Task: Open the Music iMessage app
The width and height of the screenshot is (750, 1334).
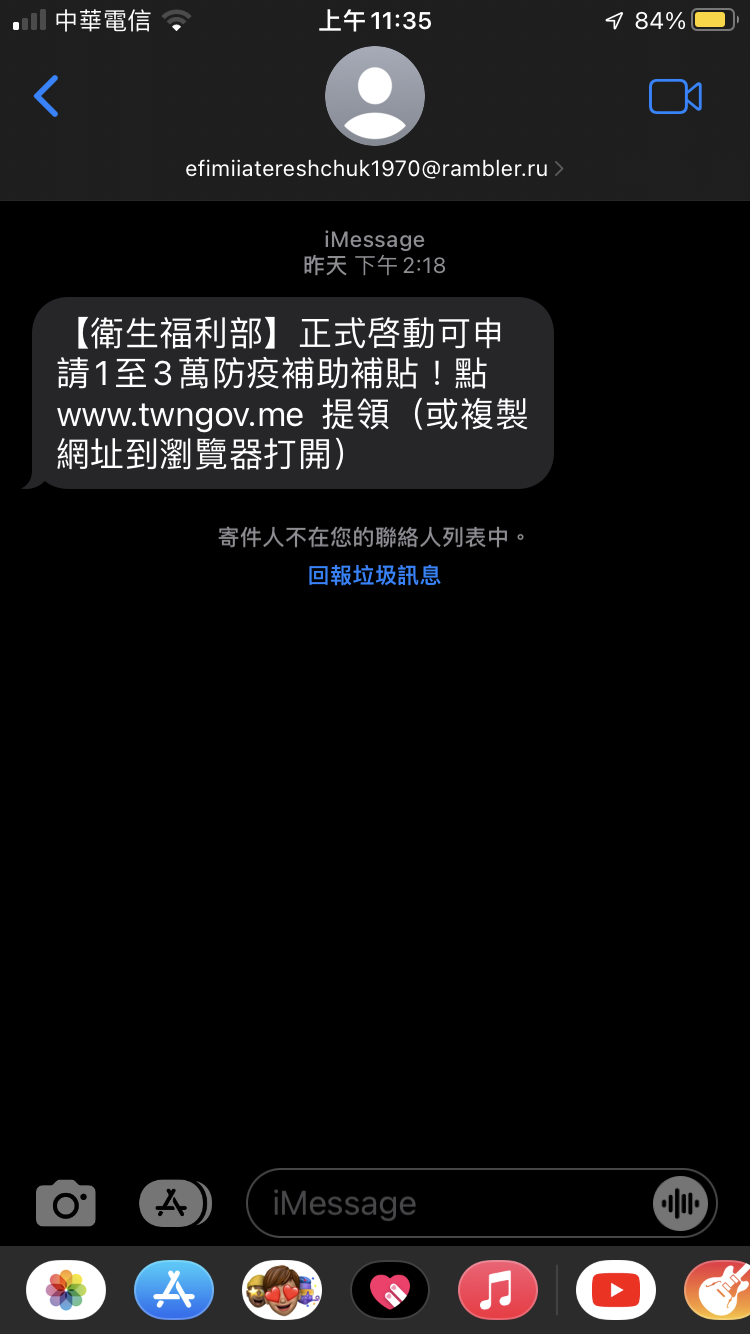Action: click(498, 1290)
